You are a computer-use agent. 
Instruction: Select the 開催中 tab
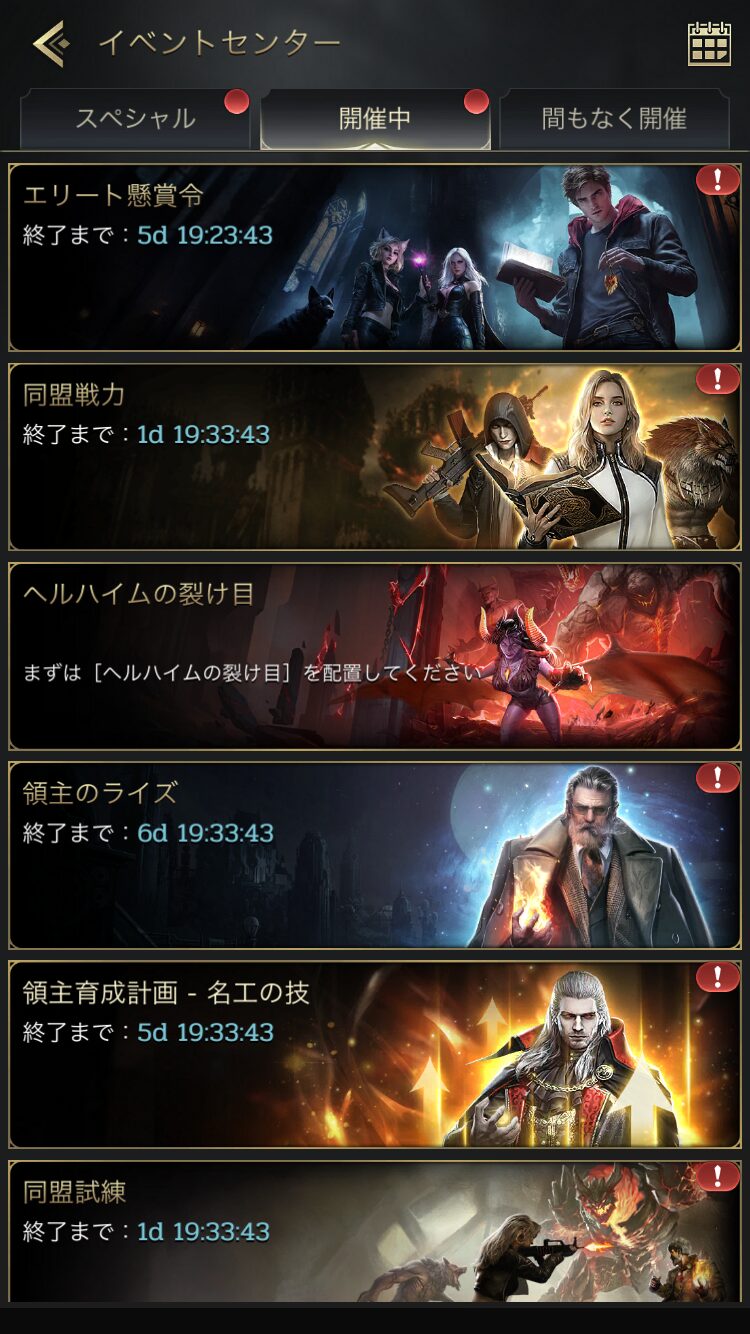pos(375,119)
